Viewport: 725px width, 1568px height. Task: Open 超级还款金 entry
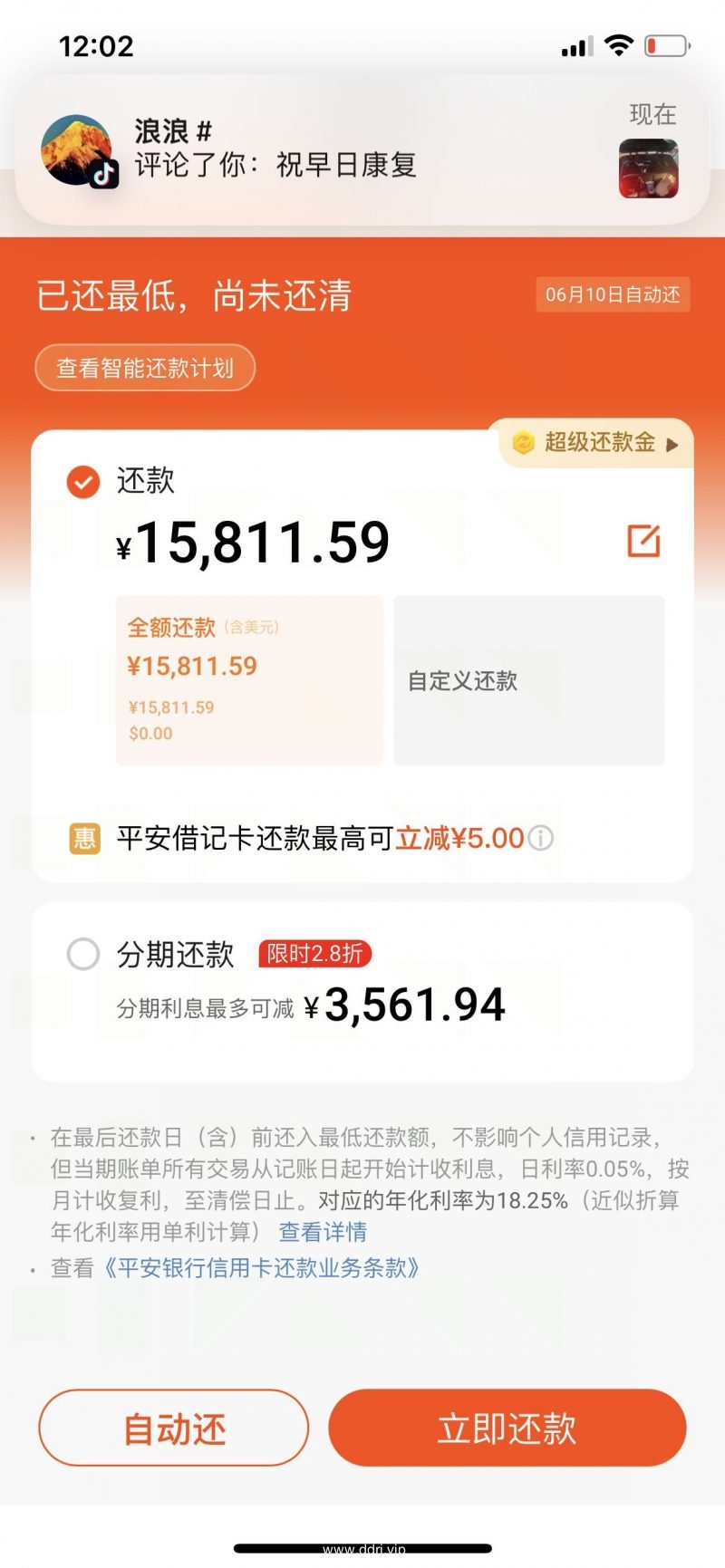(596, 443)
